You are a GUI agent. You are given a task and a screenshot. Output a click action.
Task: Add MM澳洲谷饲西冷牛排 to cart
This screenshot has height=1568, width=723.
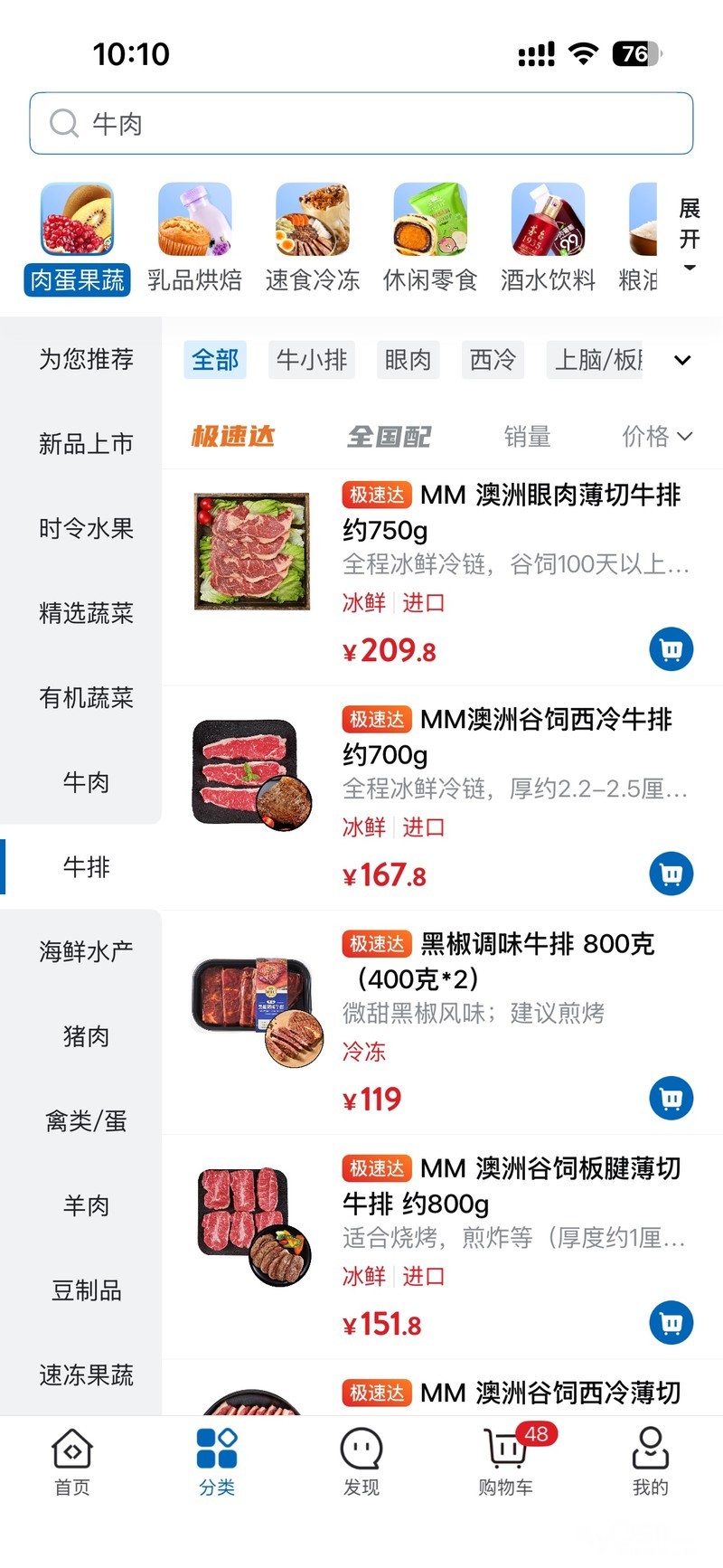coord(671,874)
